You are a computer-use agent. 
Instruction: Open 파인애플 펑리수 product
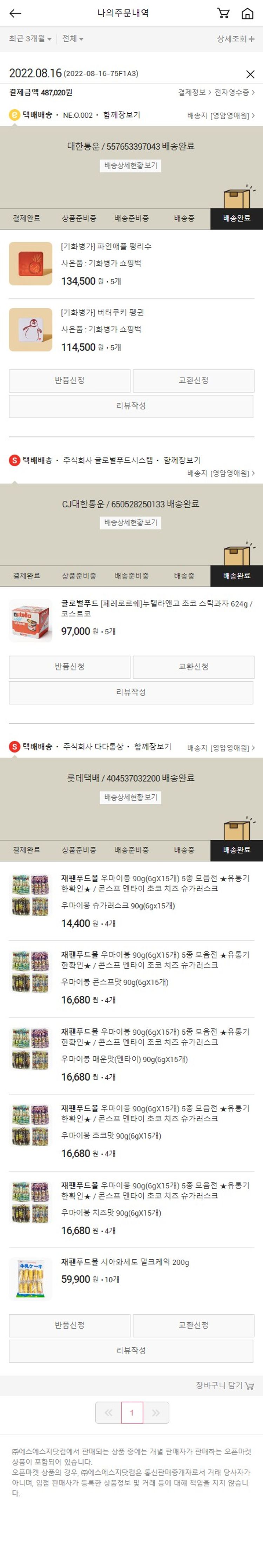coord(106,247)
